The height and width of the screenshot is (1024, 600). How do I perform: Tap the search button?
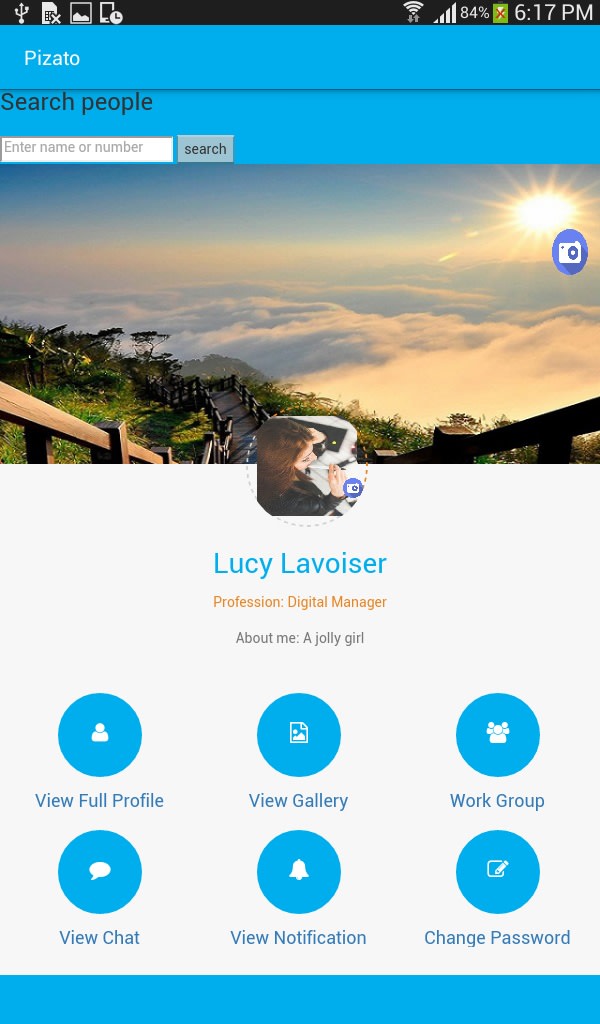click(x=205, y=149)
